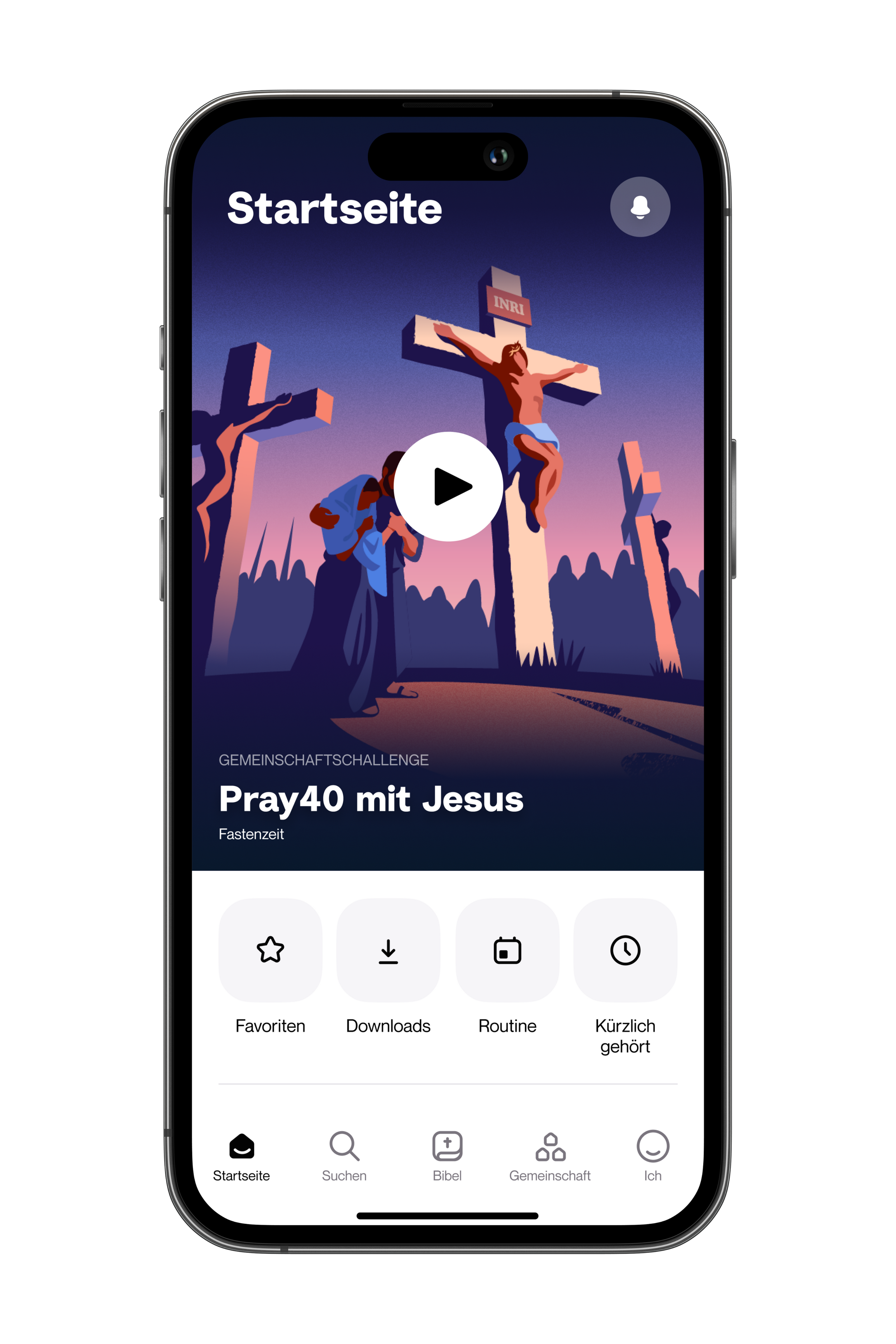This screenshot has height=1344, width=896.
Task: Open Kürzlich gehört
Action: click(625, 950)
